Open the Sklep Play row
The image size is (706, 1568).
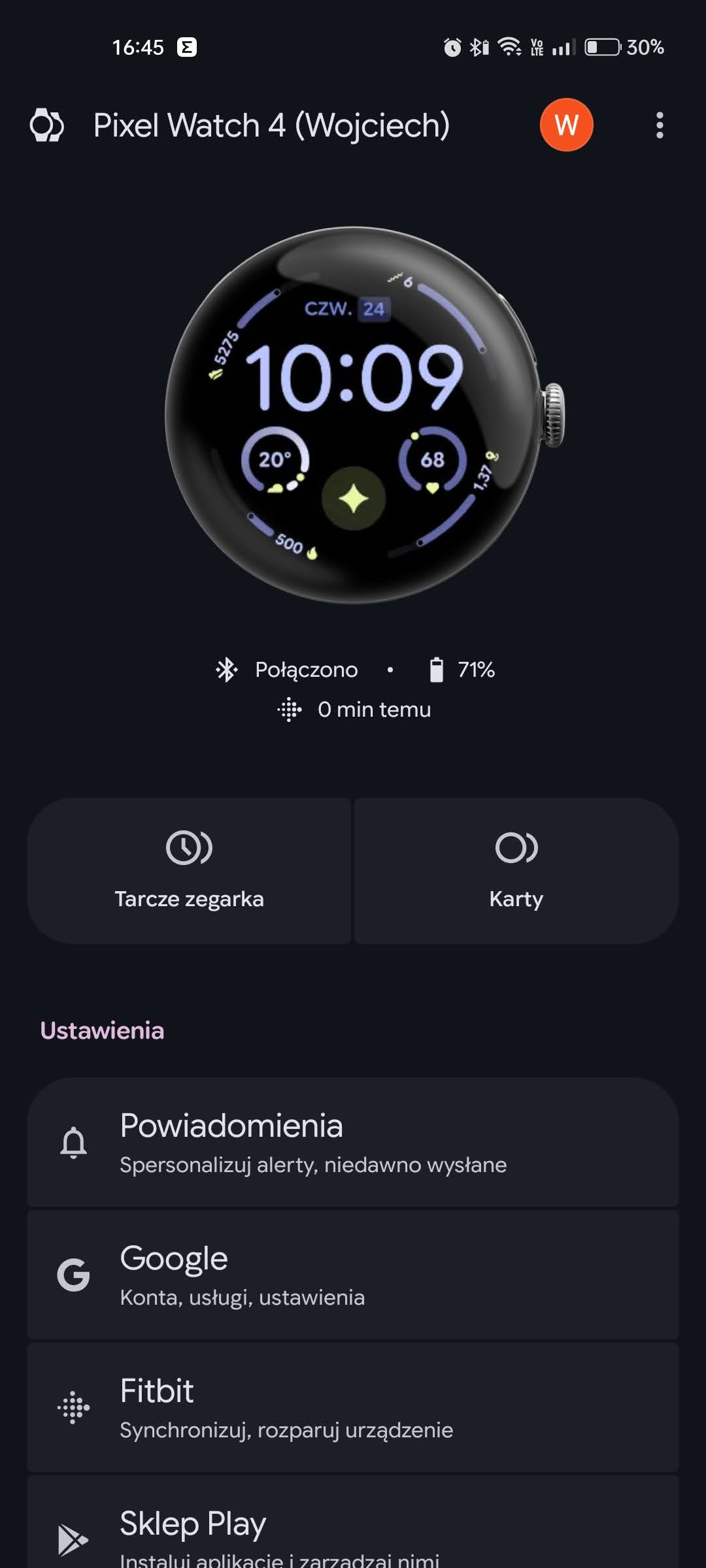(x=353, y=1532)
